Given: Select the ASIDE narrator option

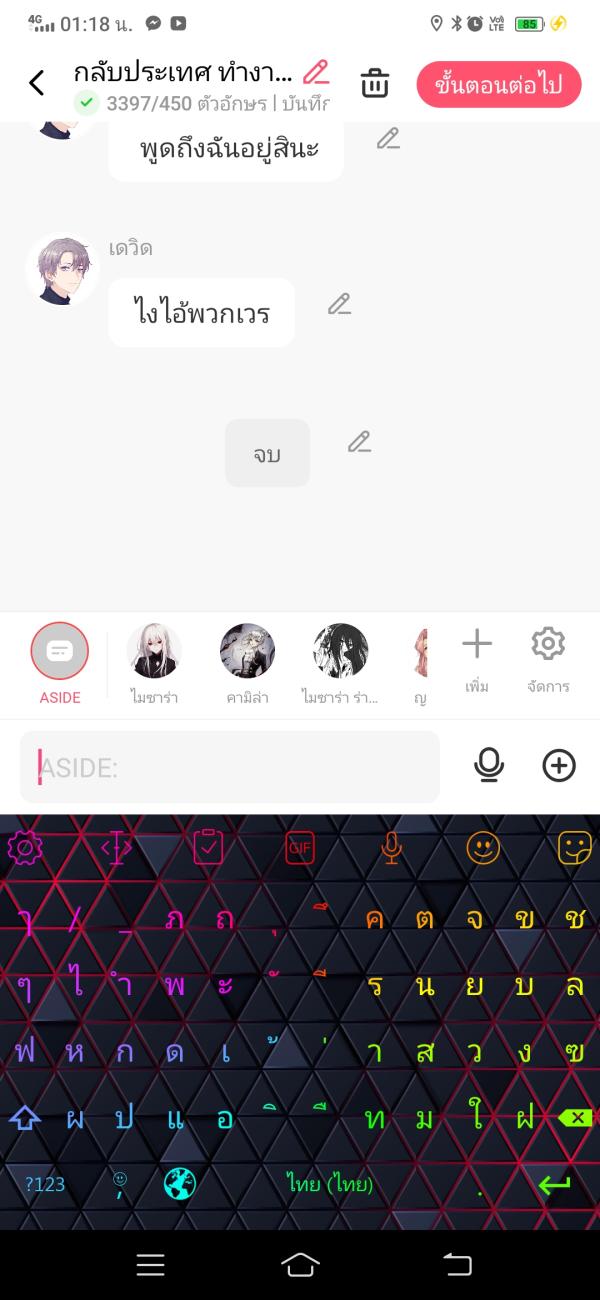Looking at the screenshot, I should click(x=60, y=652).
